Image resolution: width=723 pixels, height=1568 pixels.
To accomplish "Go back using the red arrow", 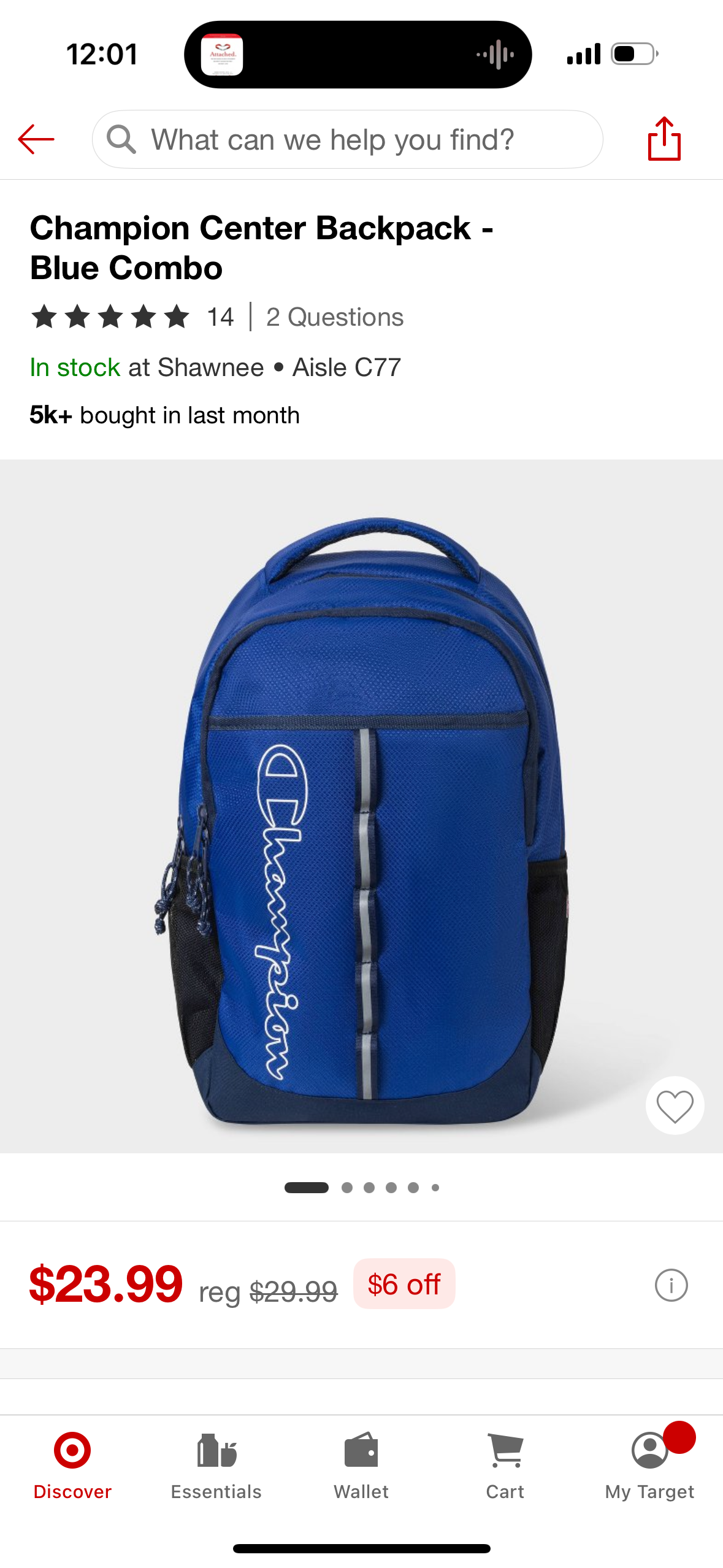I will tap(36, 140).
